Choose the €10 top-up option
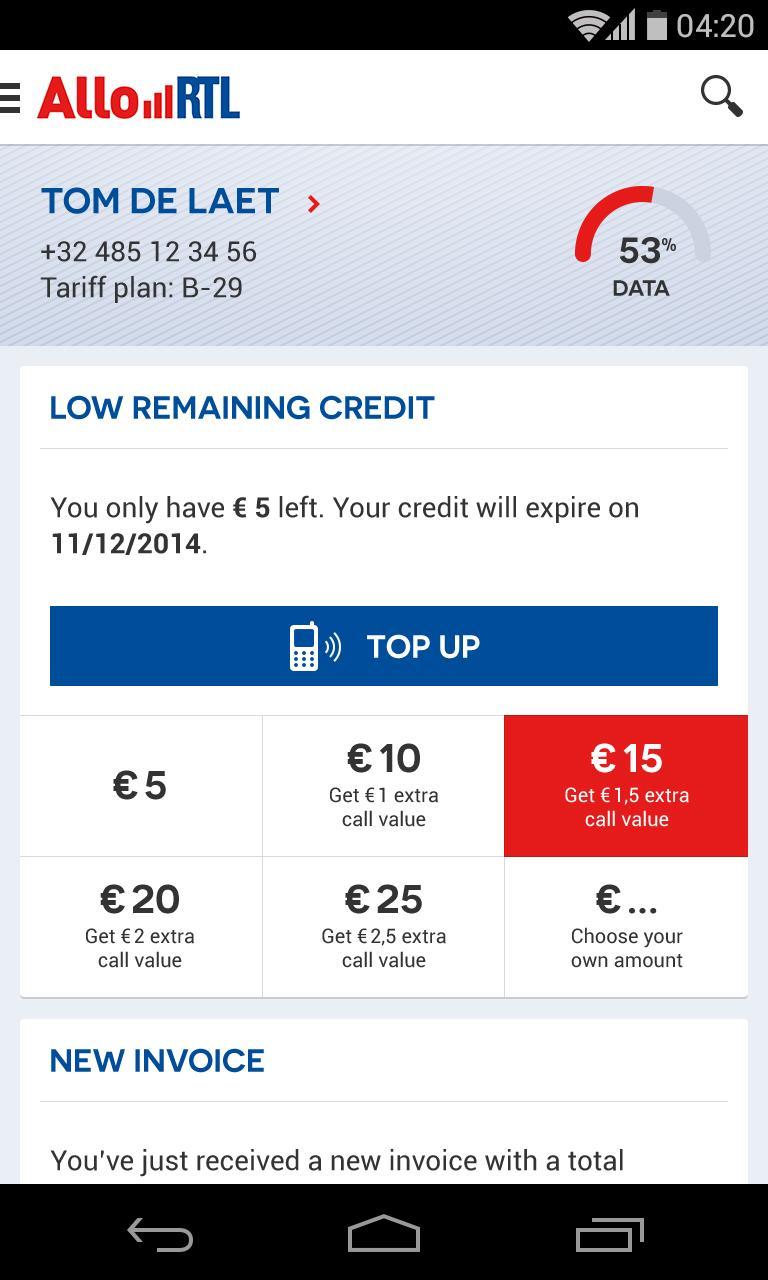The width and height of the screenshot is (768, 1280). (x=384, y=786)
